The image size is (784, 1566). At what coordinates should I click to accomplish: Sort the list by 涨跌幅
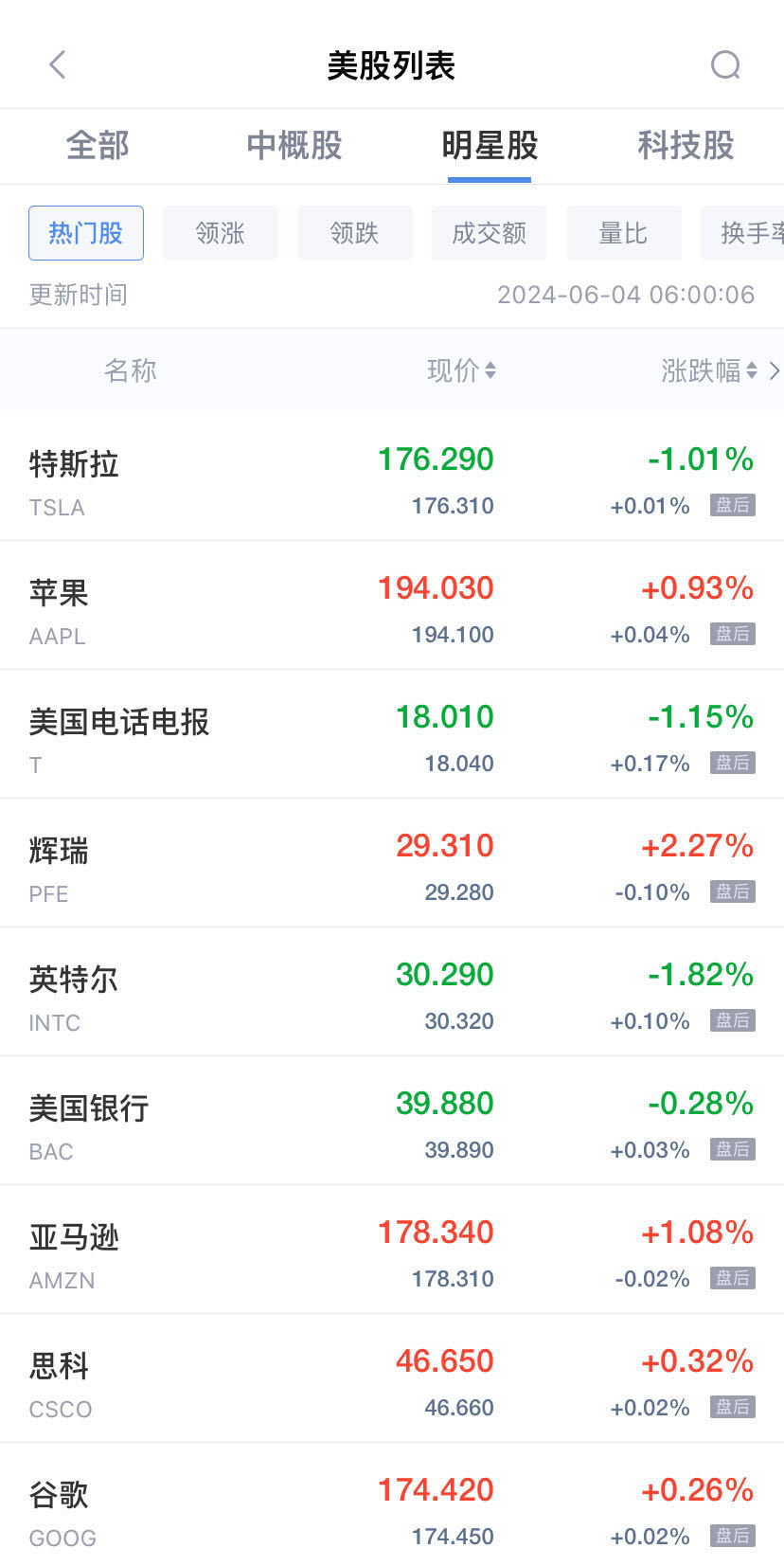[x=709, y=370]
